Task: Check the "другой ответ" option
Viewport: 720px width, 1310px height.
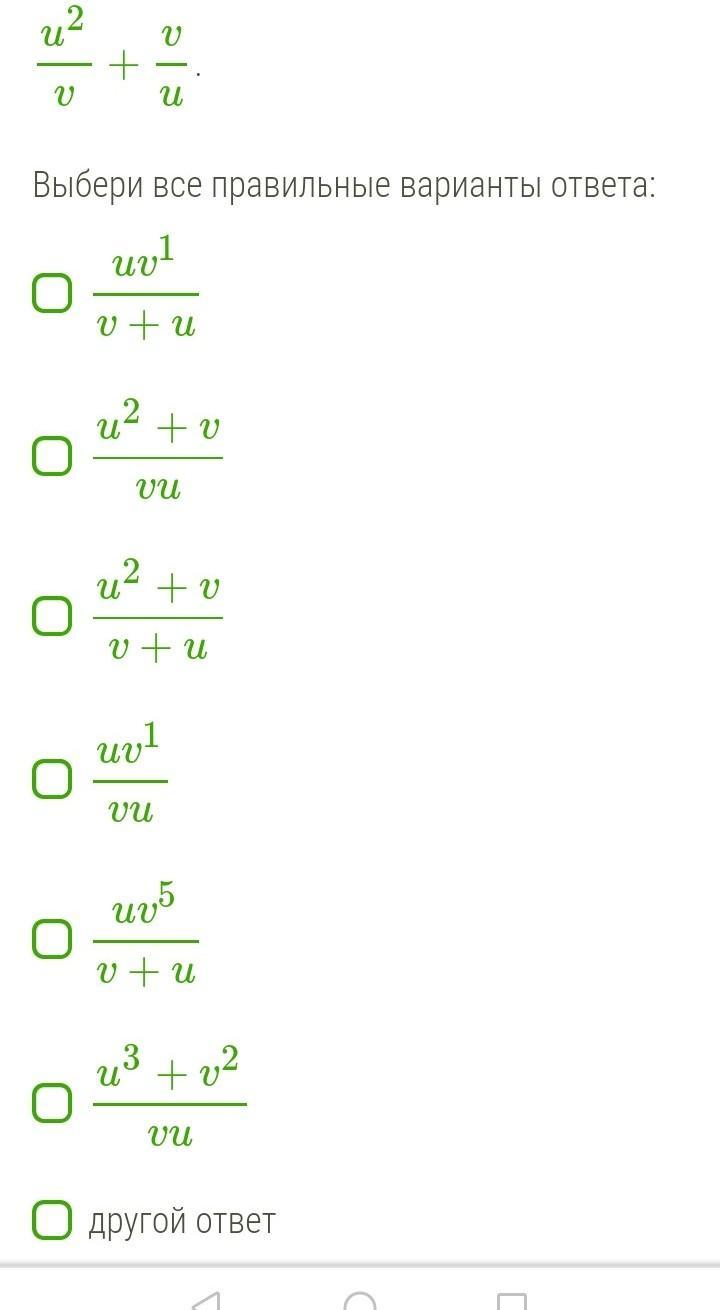Action: (52, 1220)
